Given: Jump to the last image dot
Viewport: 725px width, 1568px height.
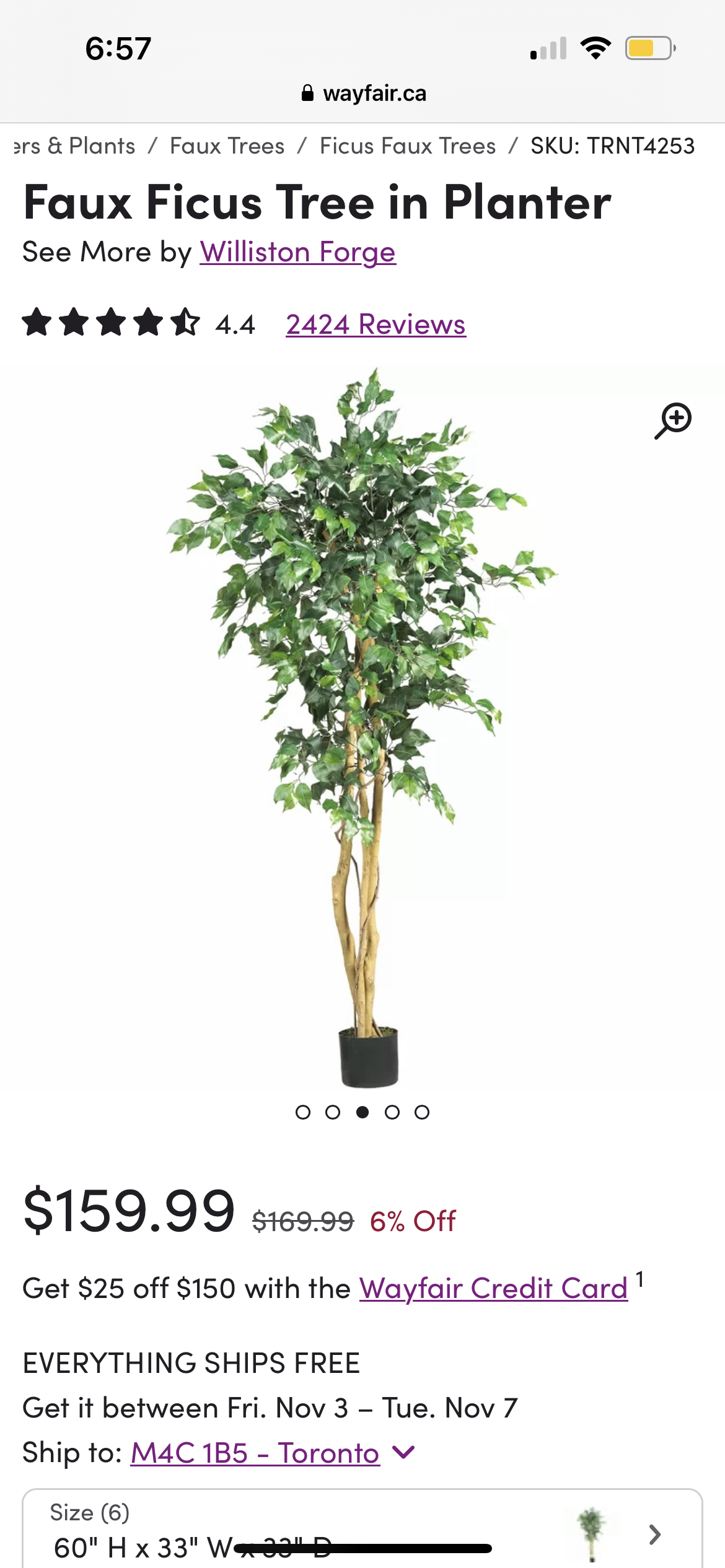Looking at the screenshot, I should coord(422,1112).
